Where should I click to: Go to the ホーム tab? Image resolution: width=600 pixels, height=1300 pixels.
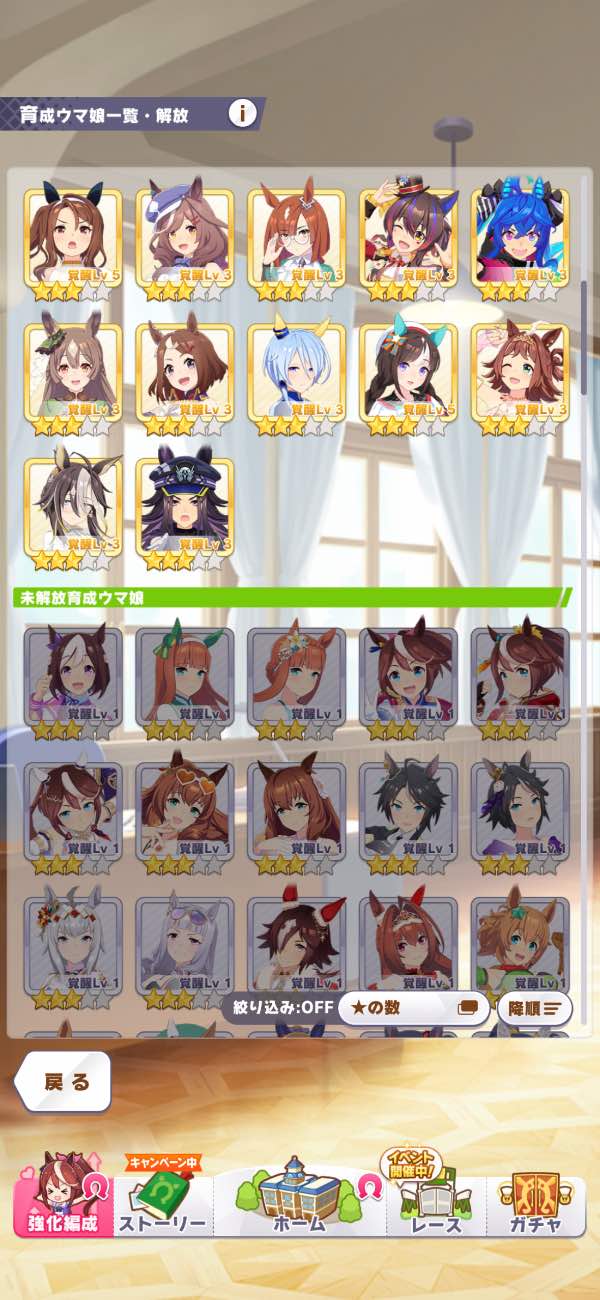[299, 1198]
